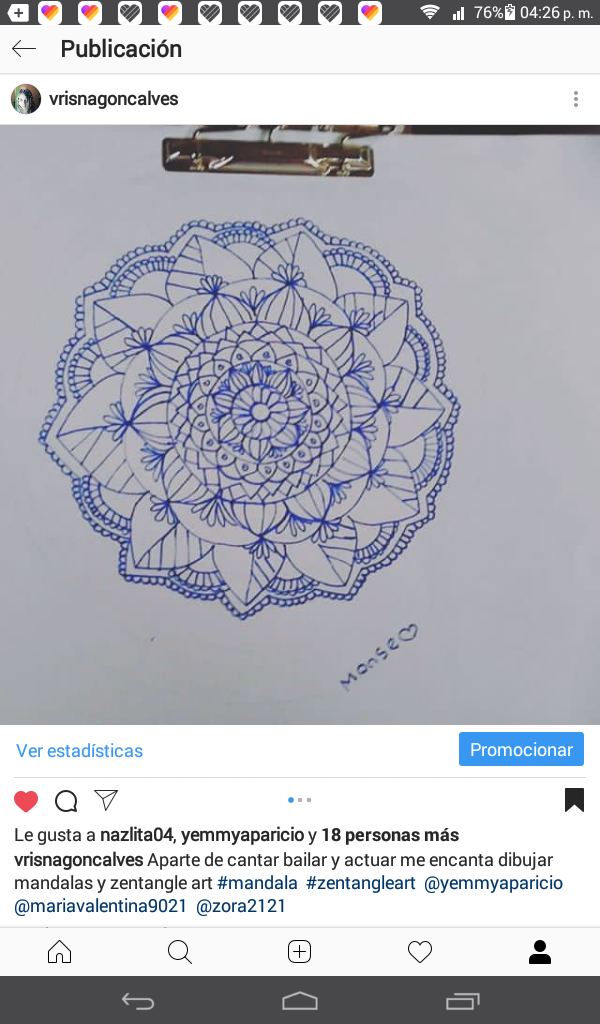Go back using the top arrow
This screenshot has height=1024, width=600.
click(x=24, y=49)
